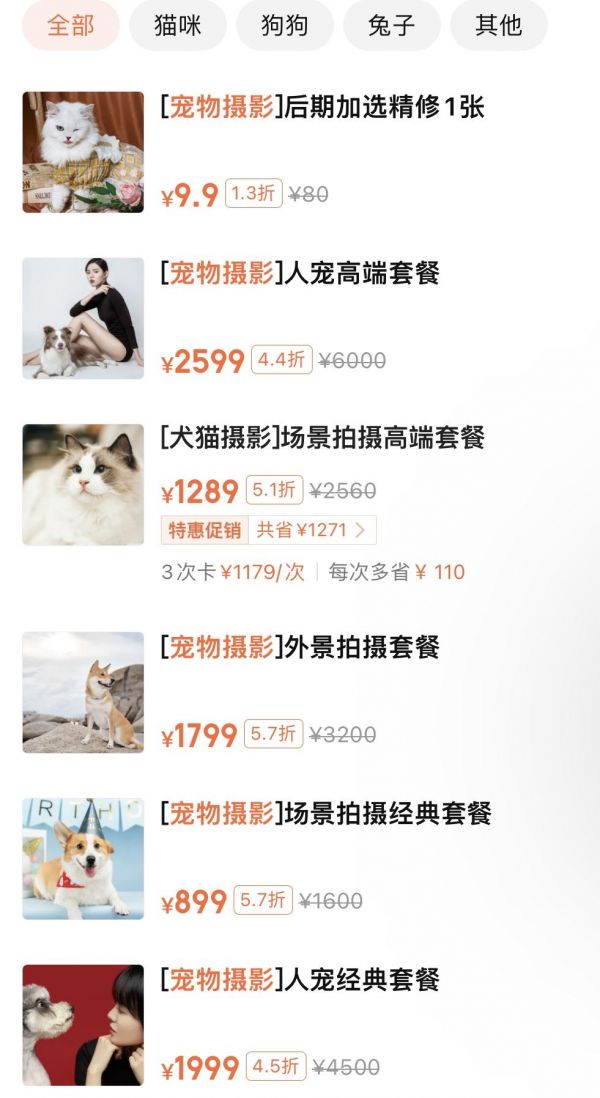Expand the 特惠促销 共省¥1271 offer
The image size is (600, 1098).
click(268, 530)
